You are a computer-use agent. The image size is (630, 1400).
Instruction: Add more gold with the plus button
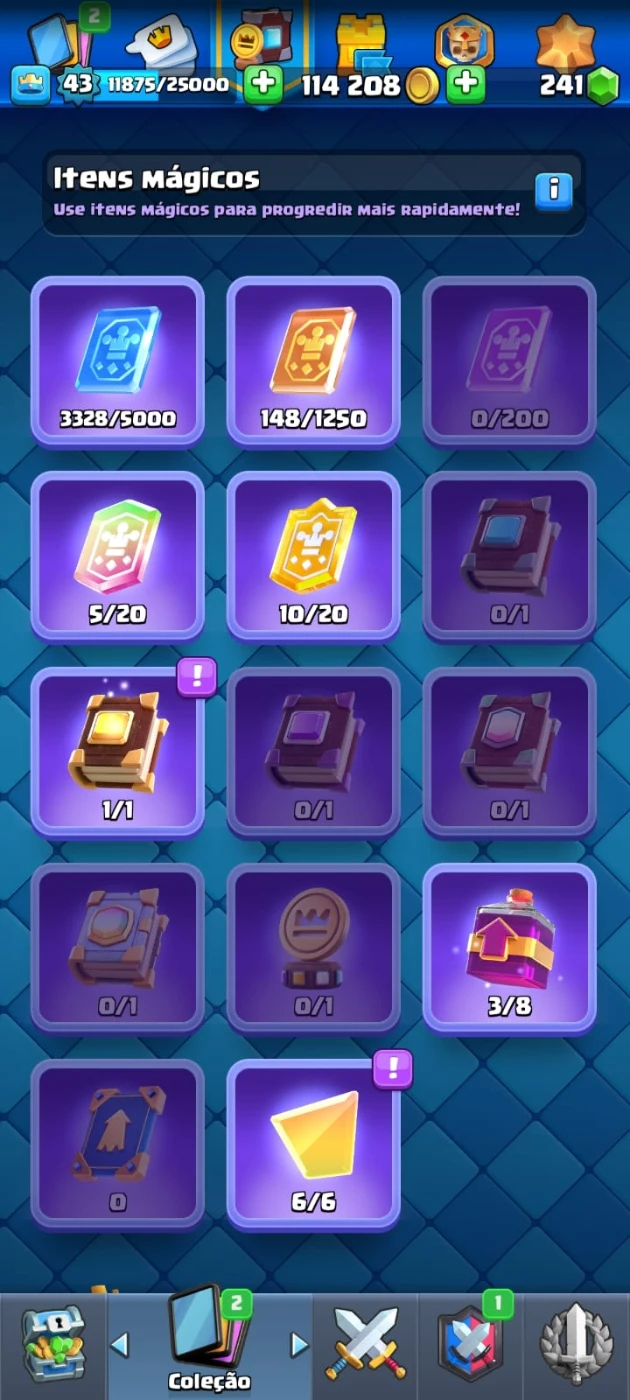pos(465,85)
